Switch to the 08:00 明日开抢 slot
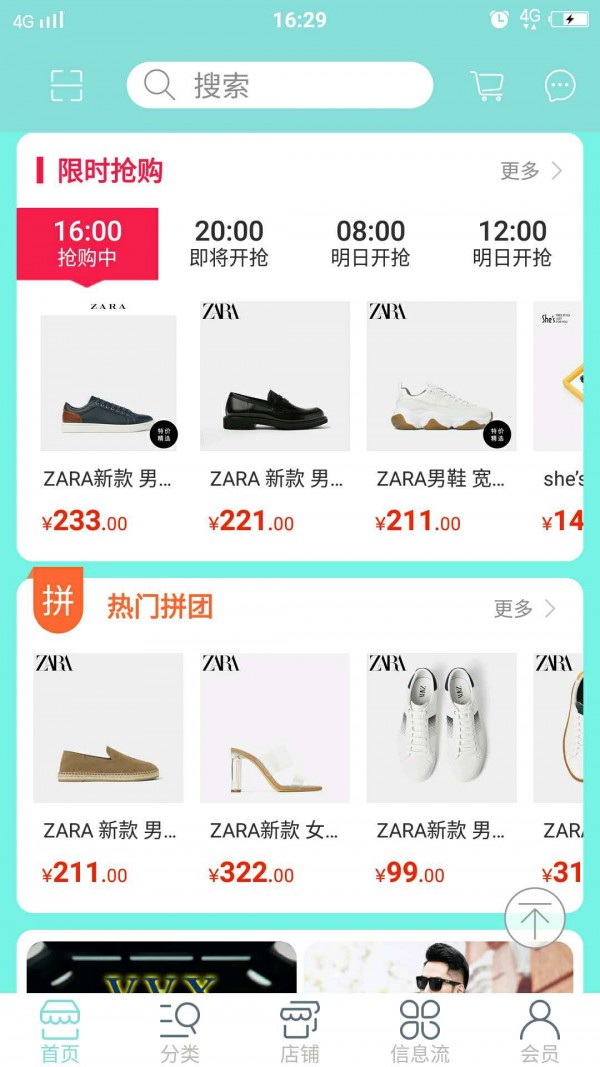 (x=371, y=243)
